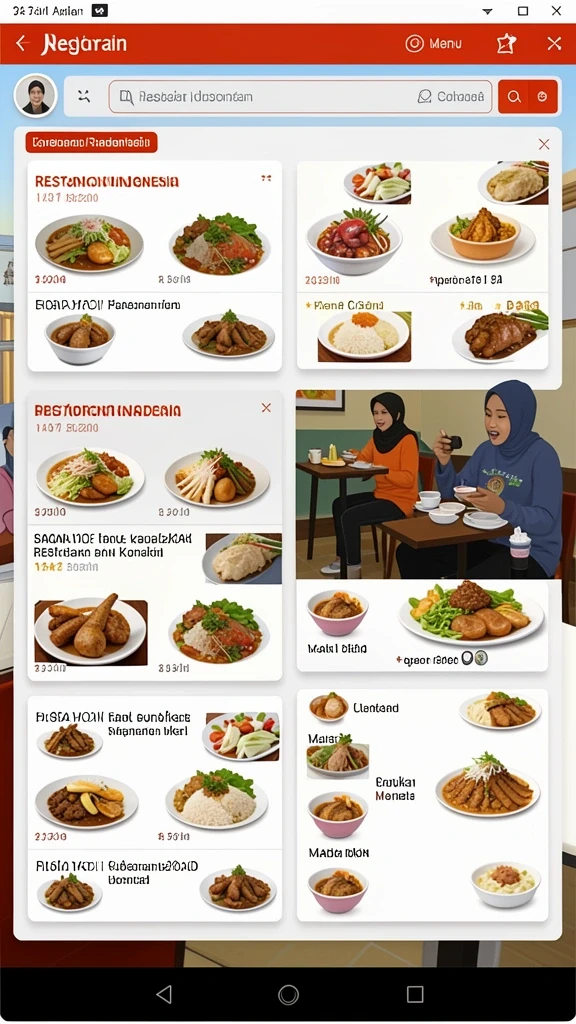Tap the red search magnifier button

coord(514,97)
